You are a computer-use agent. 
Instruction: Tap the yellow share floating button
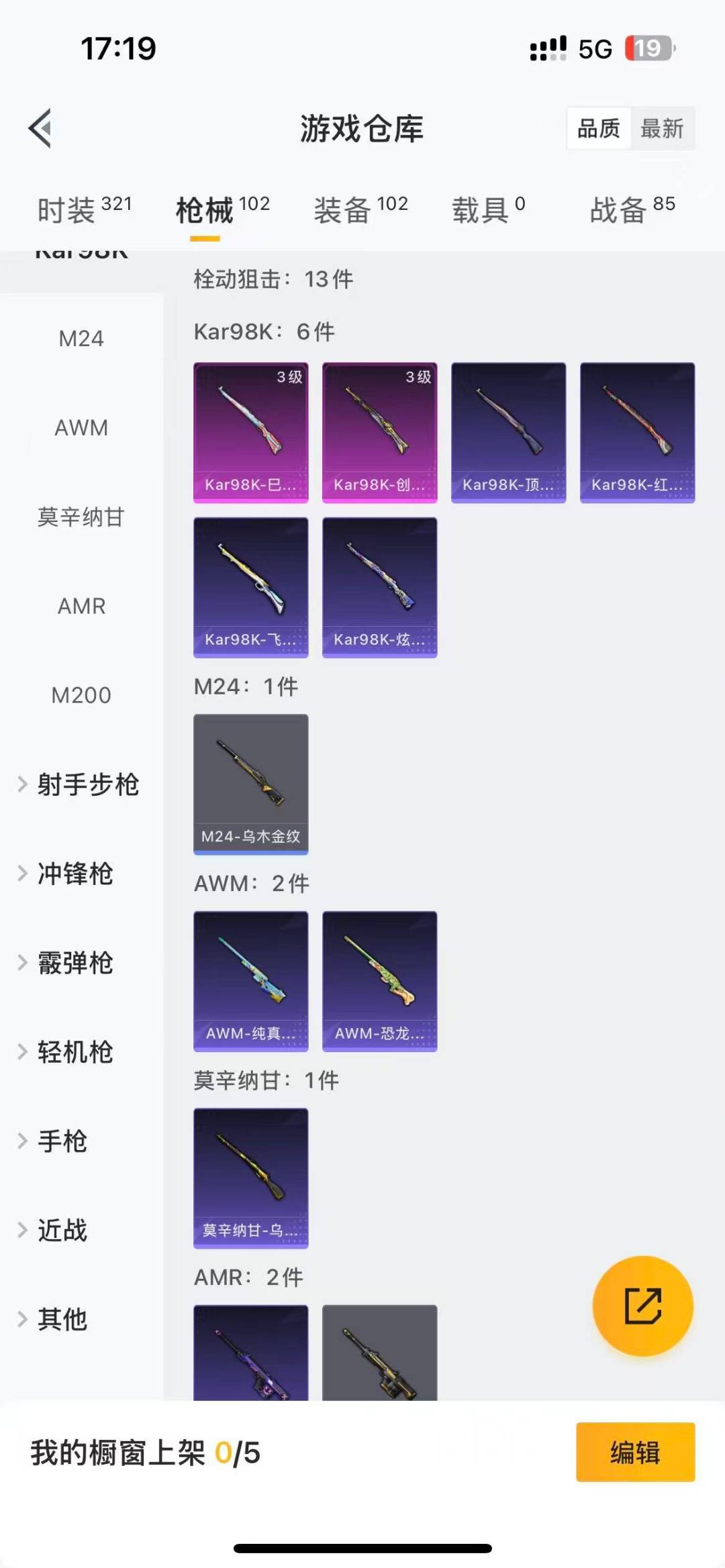coord(642,1306)
